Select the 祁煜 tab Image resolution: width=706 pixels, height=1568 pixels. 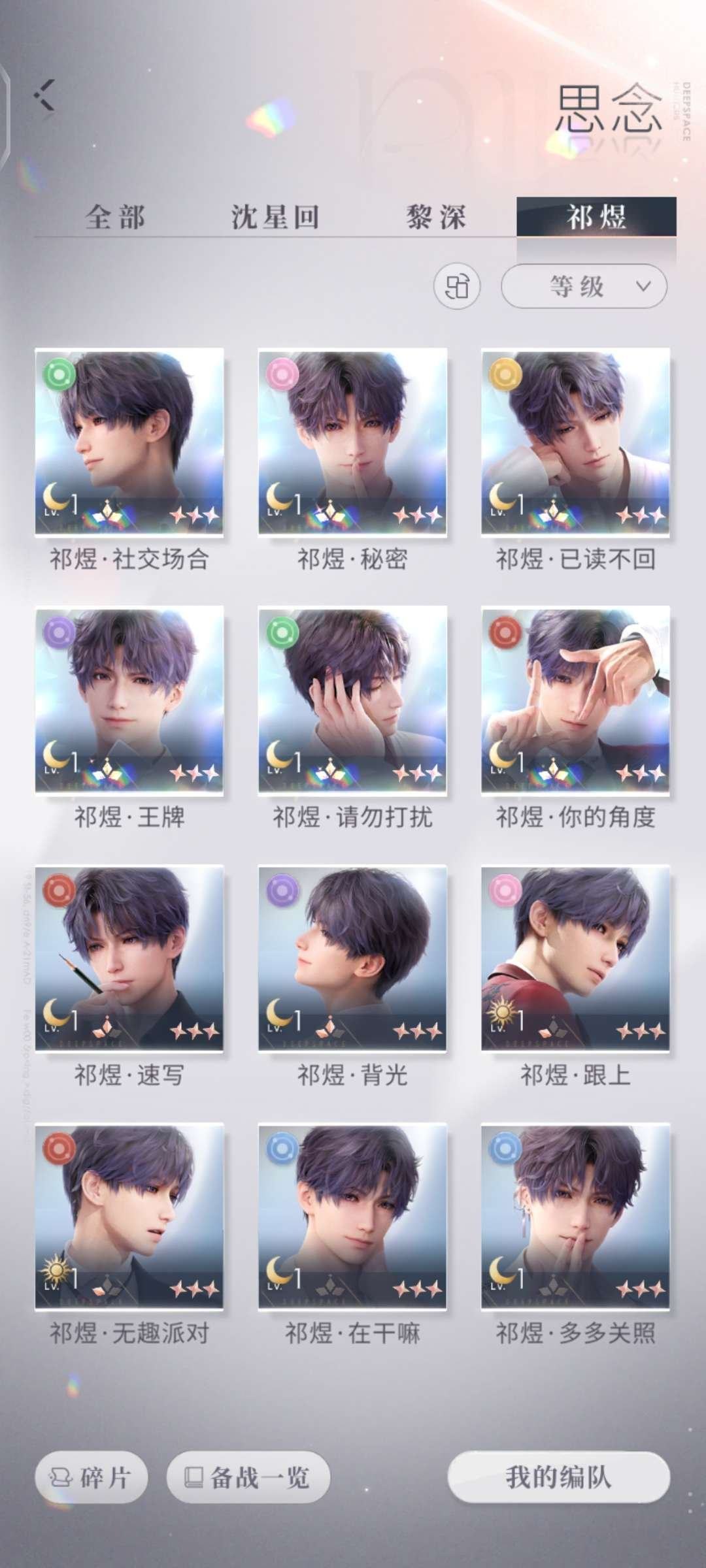click(596, 216)
